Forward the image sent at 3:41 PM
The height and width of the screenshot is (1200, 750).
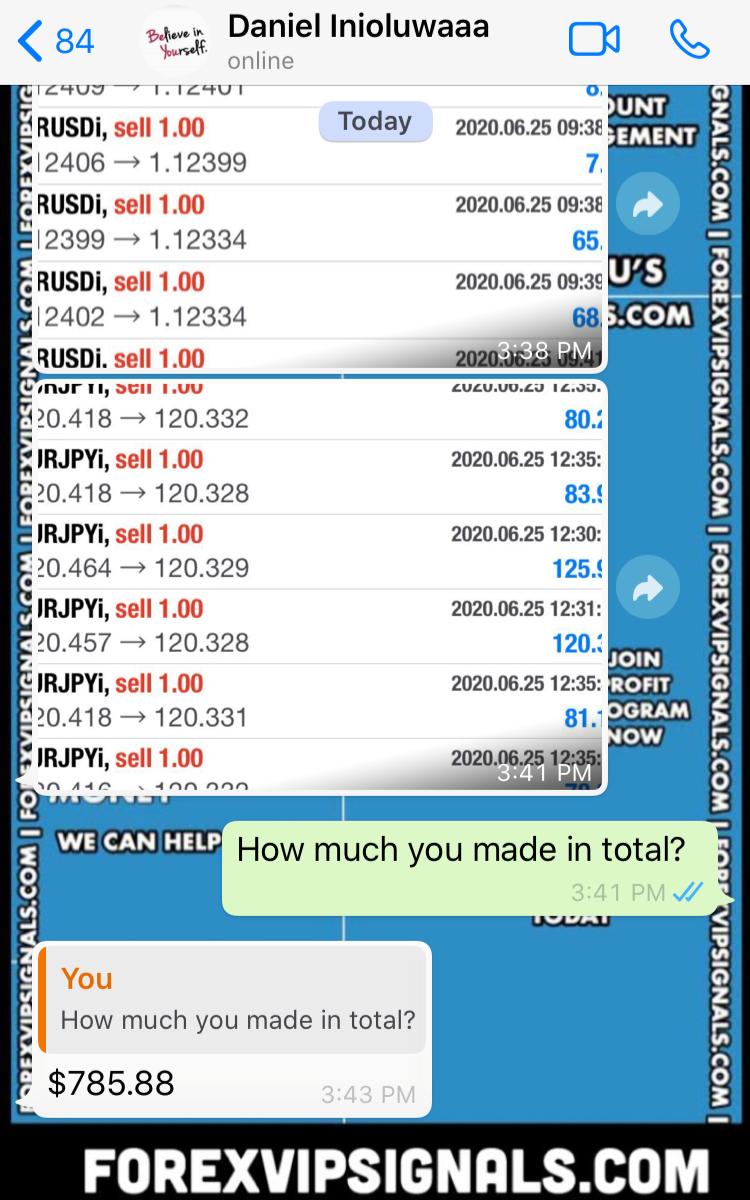(x=648, y=590)
